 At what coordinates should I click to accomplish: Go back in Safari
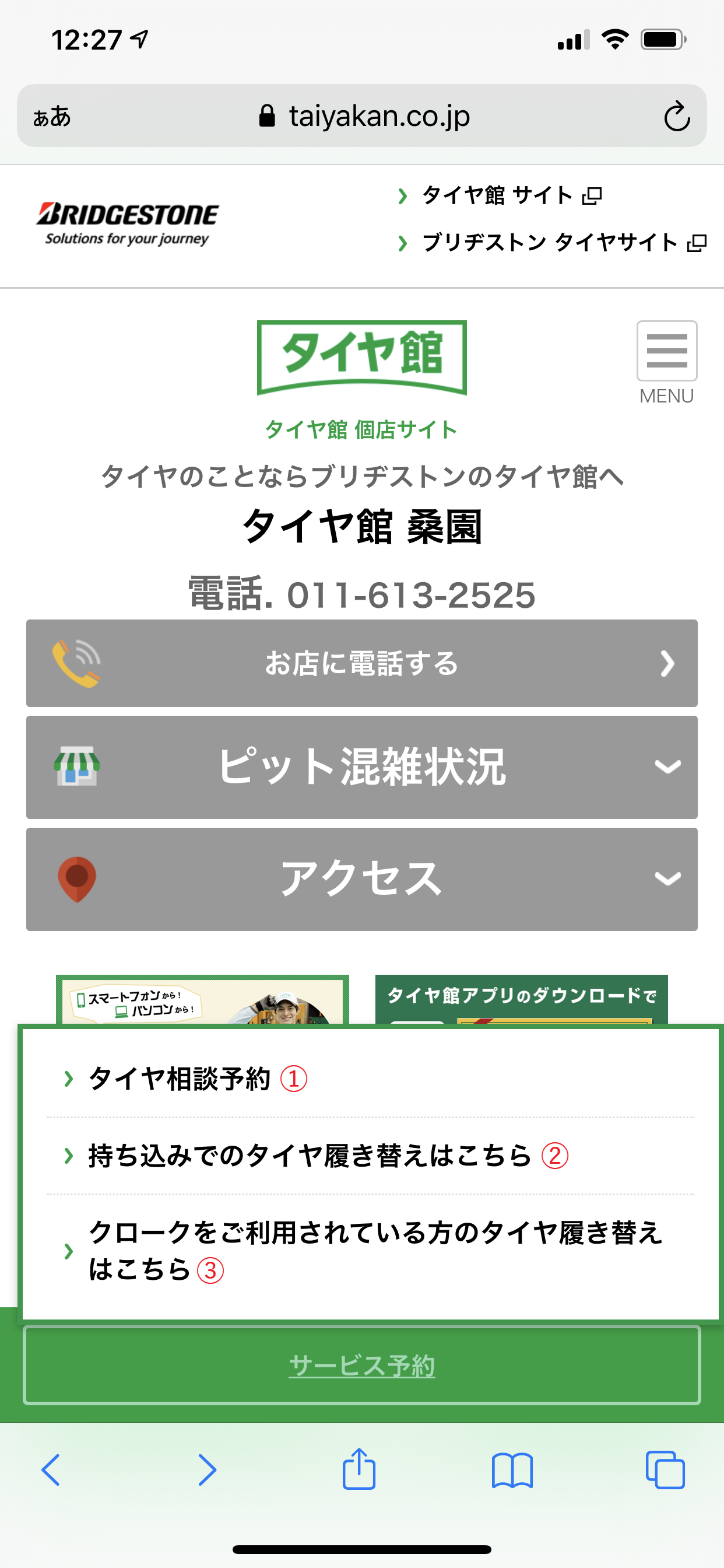pos(51,1470)
